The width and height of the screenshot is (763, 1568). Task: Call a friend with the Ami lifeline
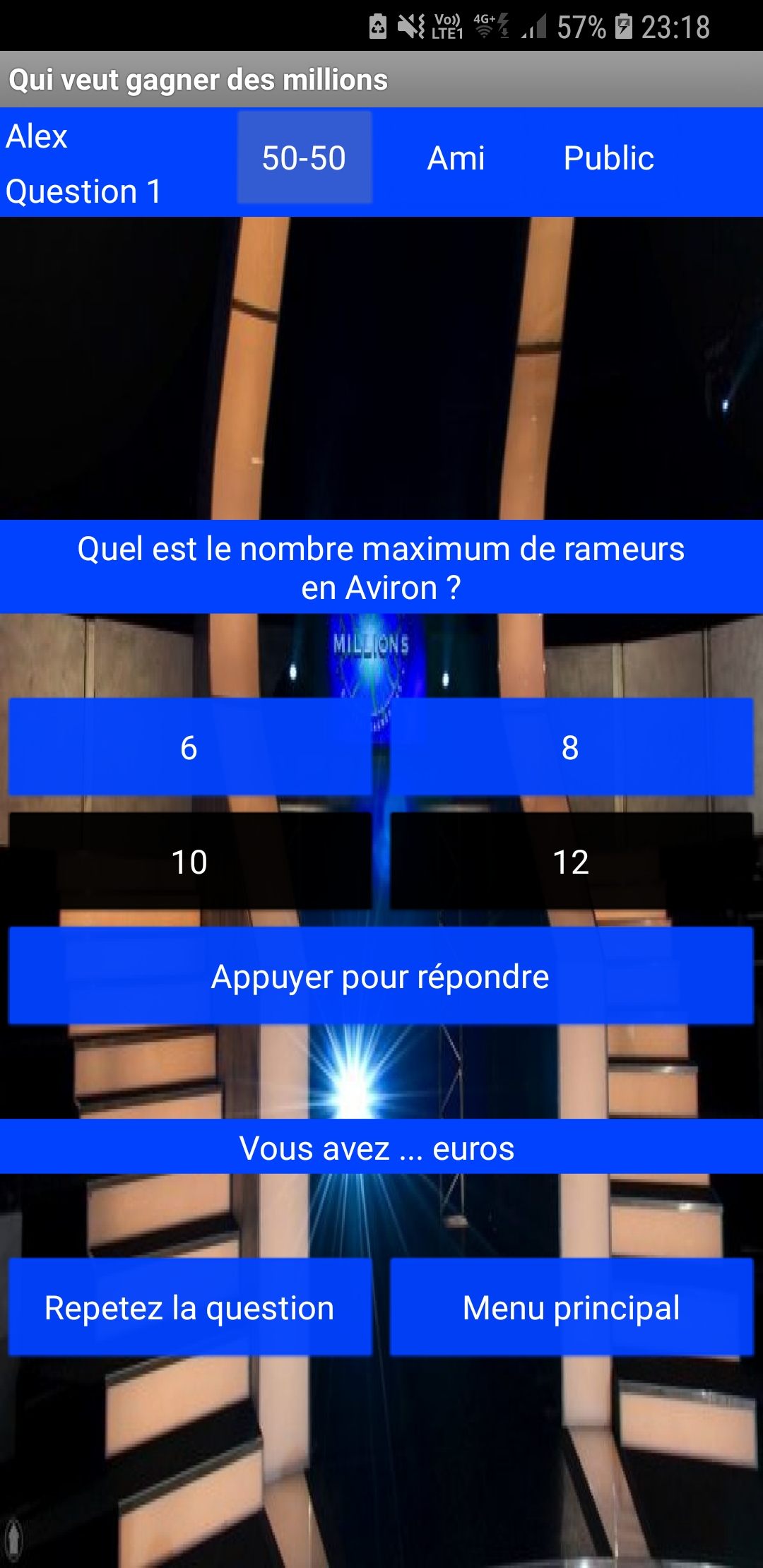[x=456, y=158]
